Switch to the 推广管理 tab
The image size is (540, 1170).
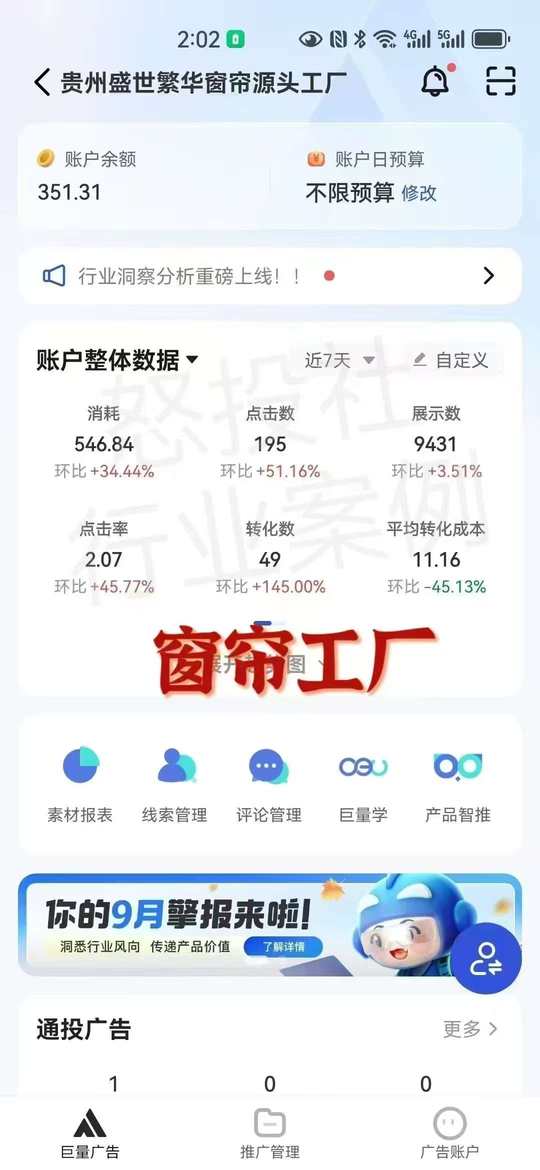(x=269, y=1133)
